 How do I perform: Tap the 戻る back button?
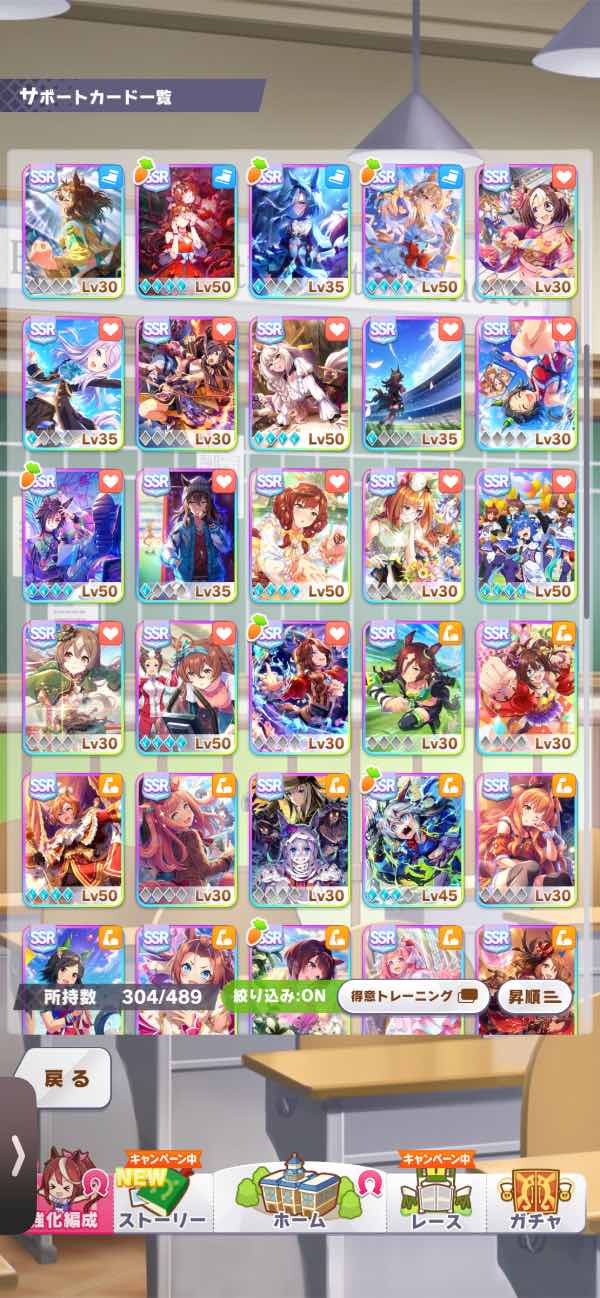pos(65,1078)
